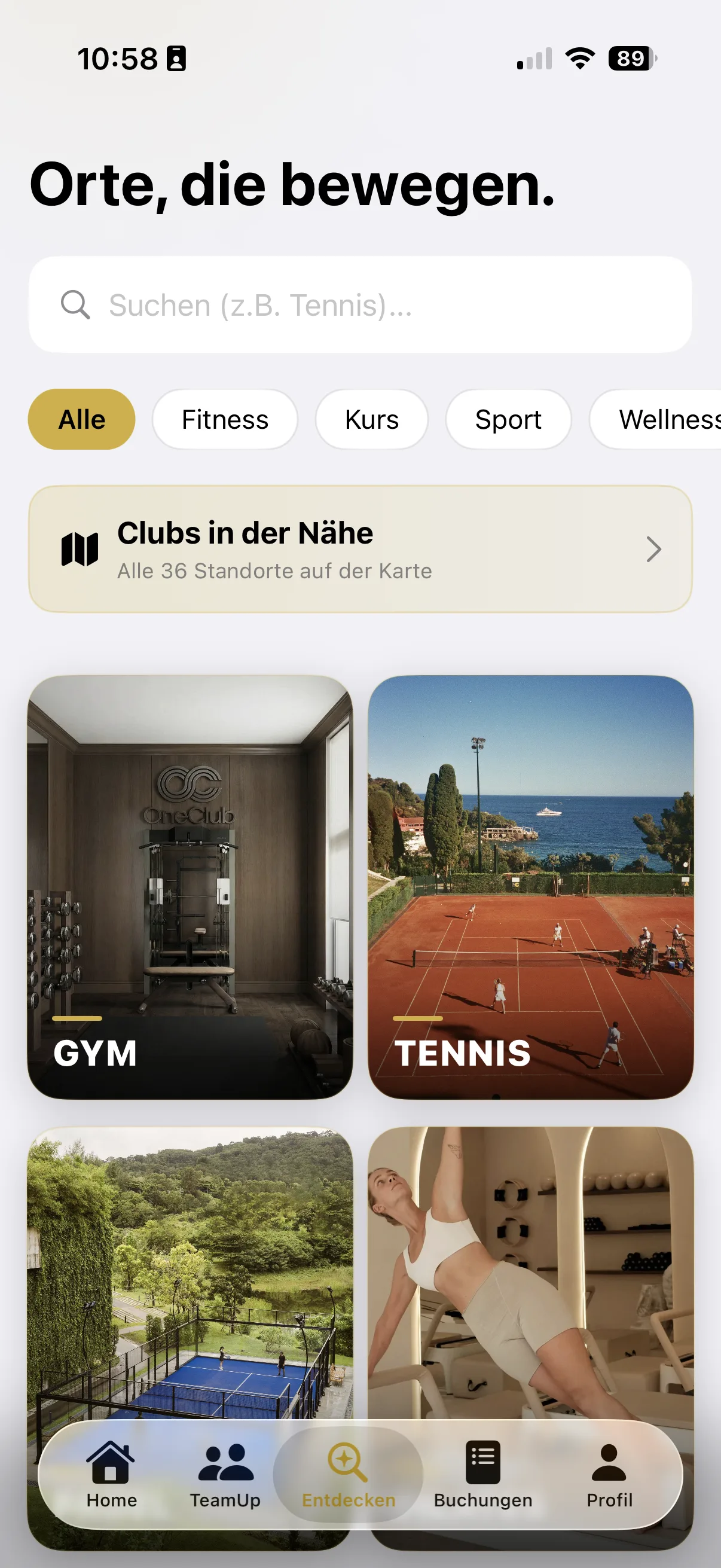This screenshot has height=1568, width=721.
Task: Enable the Fitness filter chip
Action: 225,419
